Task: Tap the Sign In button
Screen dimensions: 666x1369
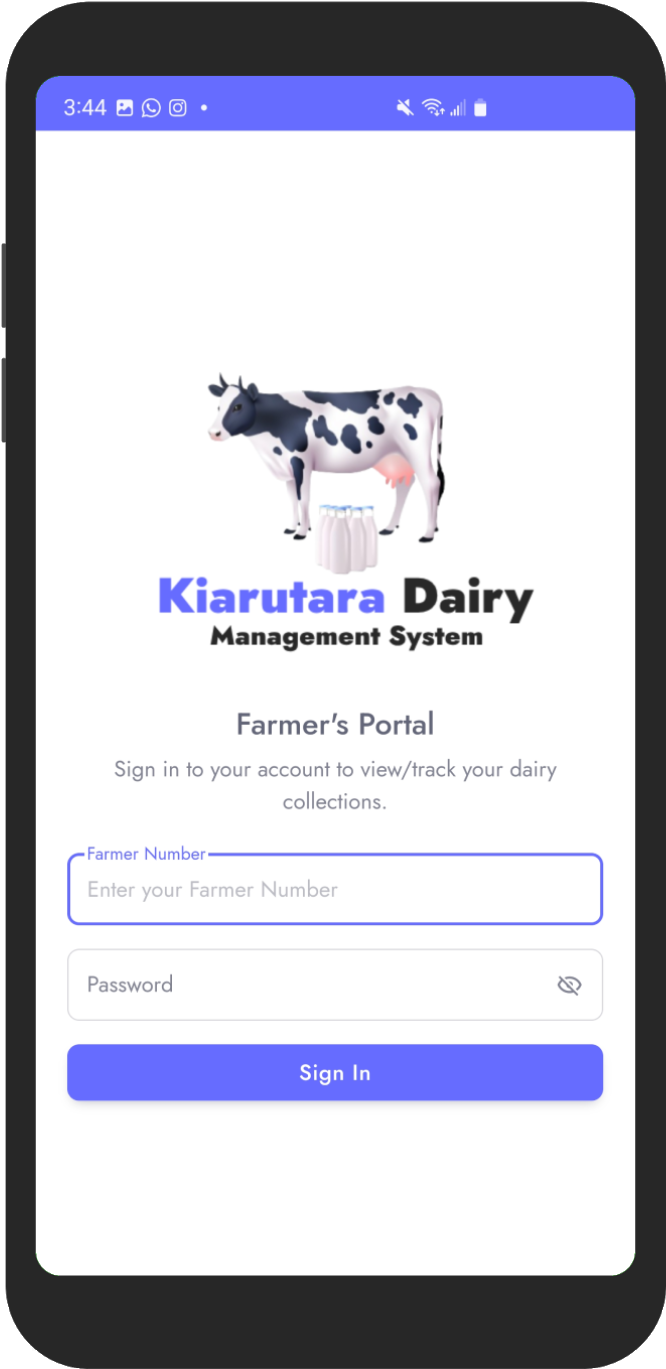Action: pos(334,1073)
